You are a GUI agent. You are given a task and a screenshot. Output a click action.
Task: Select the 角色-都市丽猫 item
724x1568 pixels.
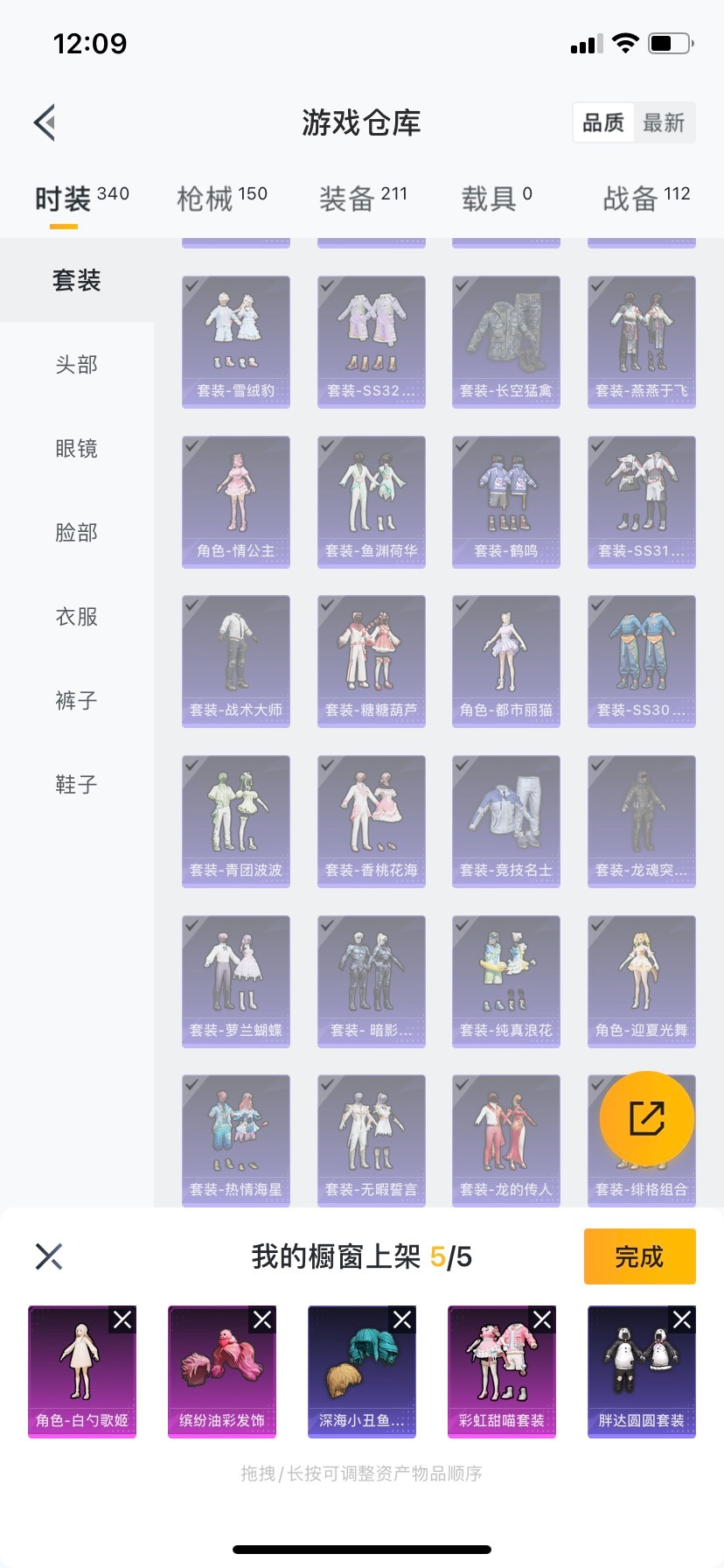click(506, 661)
